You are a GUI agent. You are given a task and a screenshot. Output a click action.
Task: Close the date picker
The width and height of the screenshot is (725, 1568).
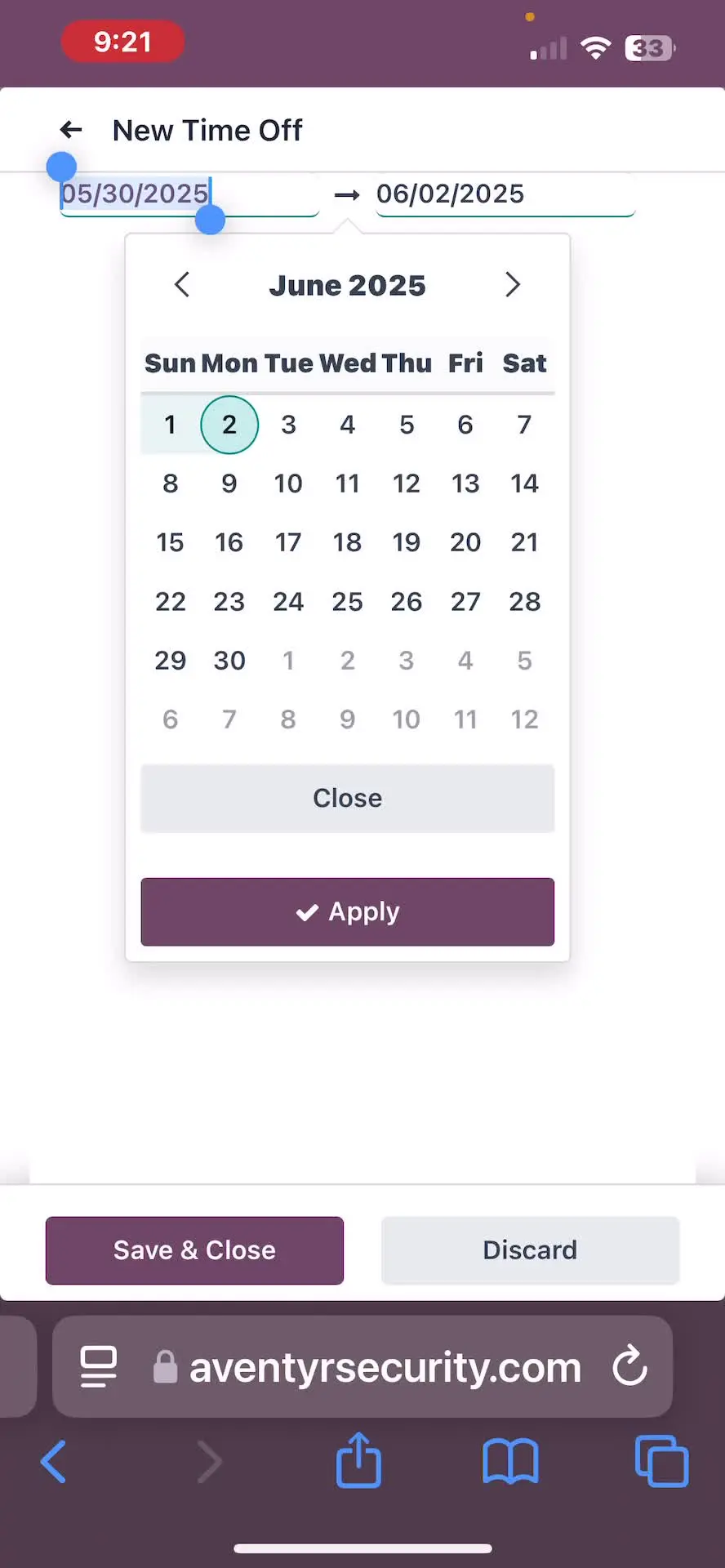(348, 798)
